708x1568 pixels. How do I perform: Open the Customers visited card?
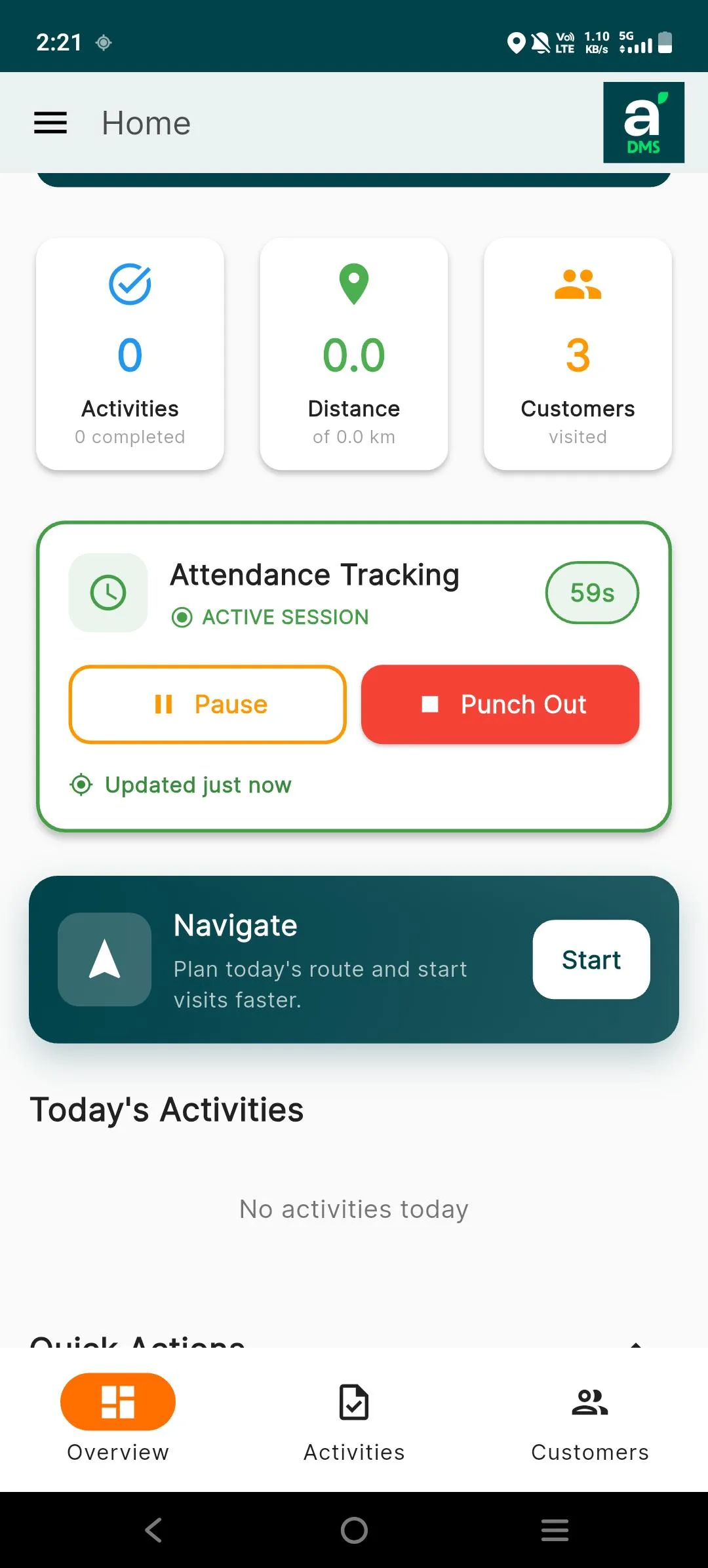coord(578,354)
